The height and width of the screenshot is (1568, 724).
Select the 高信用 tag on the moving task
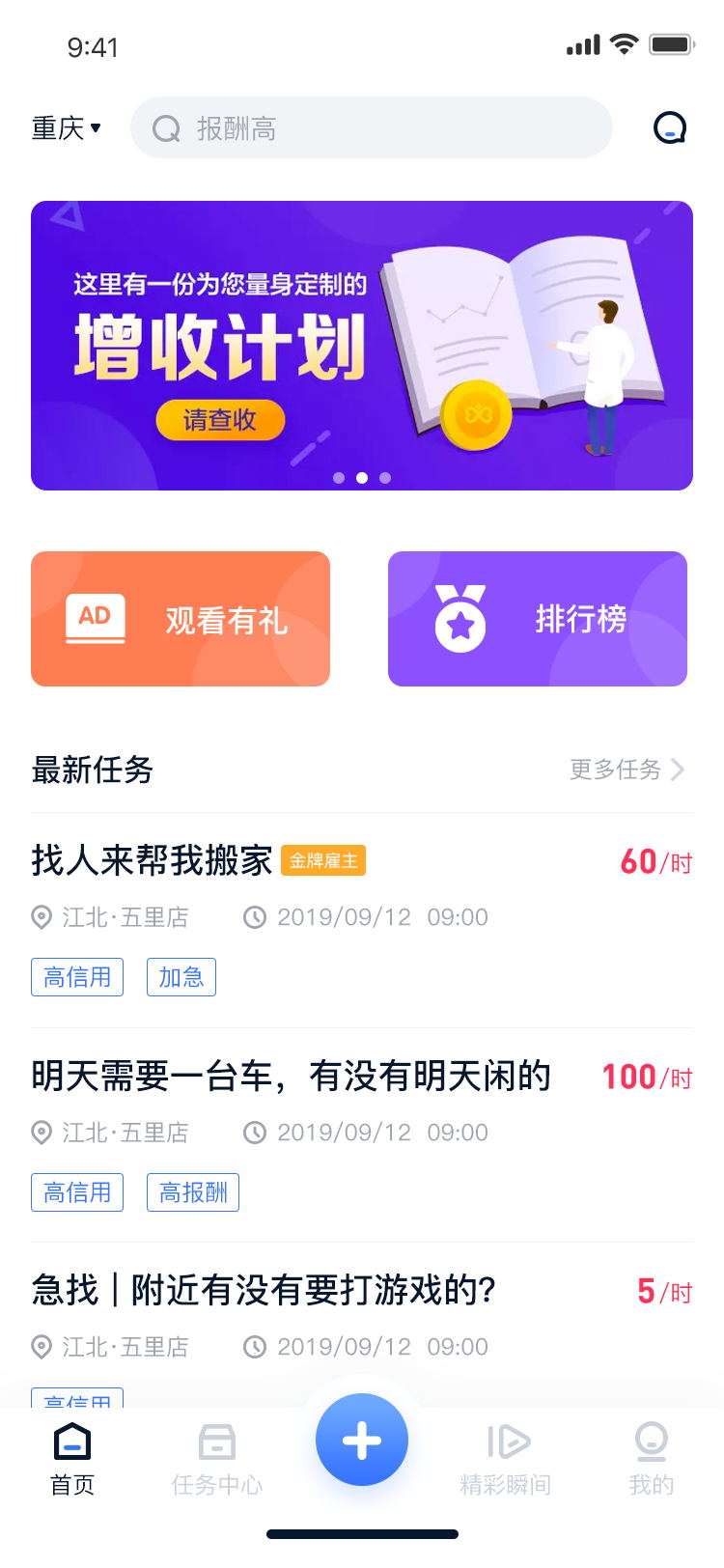click(x=77, y=976)
